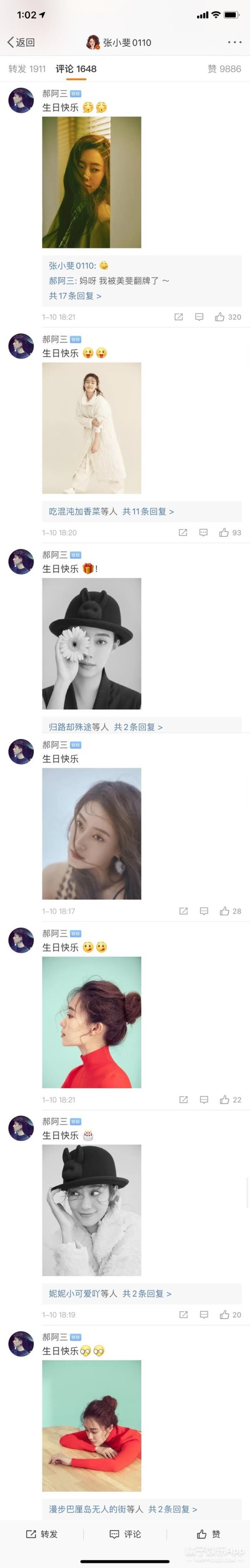This screenshot has height=1568, width=250.
Task: Reply to the comment posted 1-10 18:17
Action: click(204, 911)
